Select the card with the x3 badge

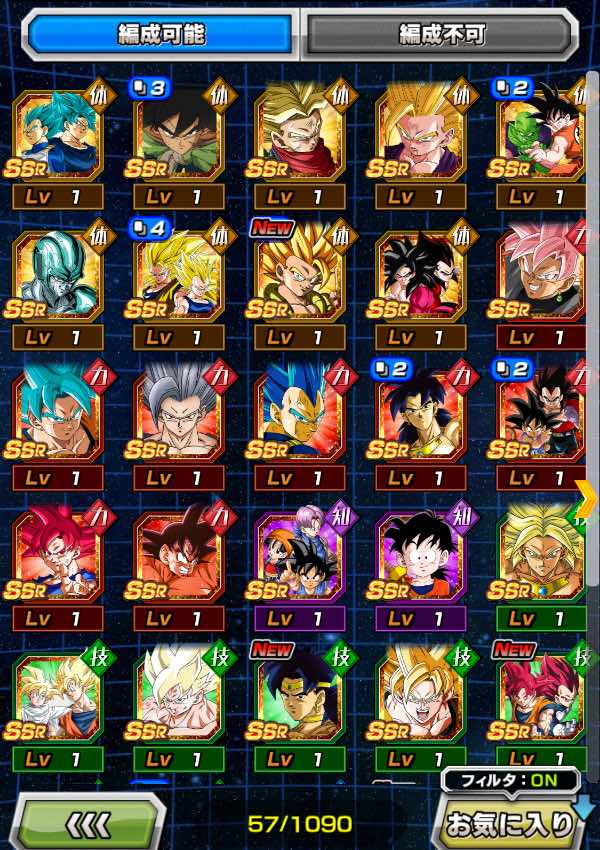tap(179, 134)
